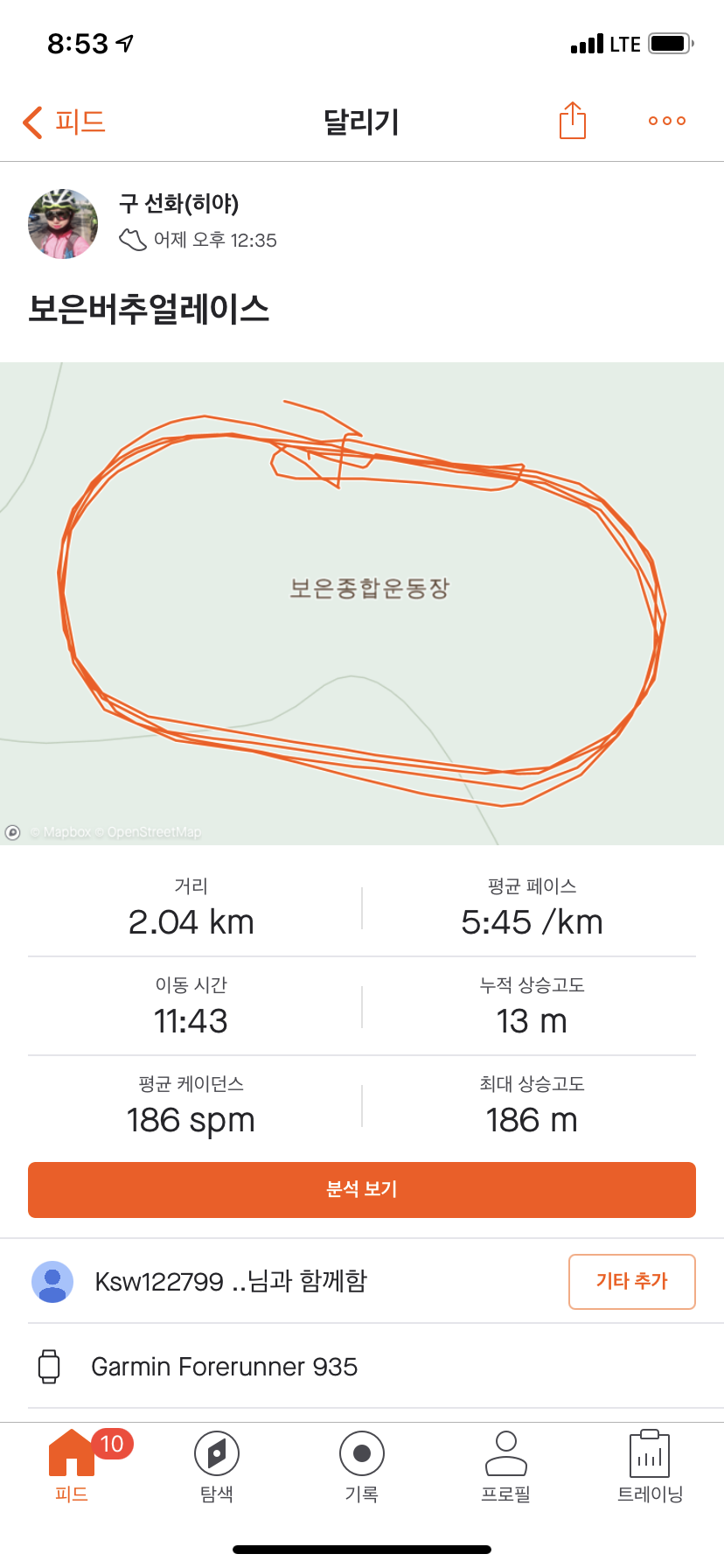Switch to the 탐색 tab

point(217,1466)
